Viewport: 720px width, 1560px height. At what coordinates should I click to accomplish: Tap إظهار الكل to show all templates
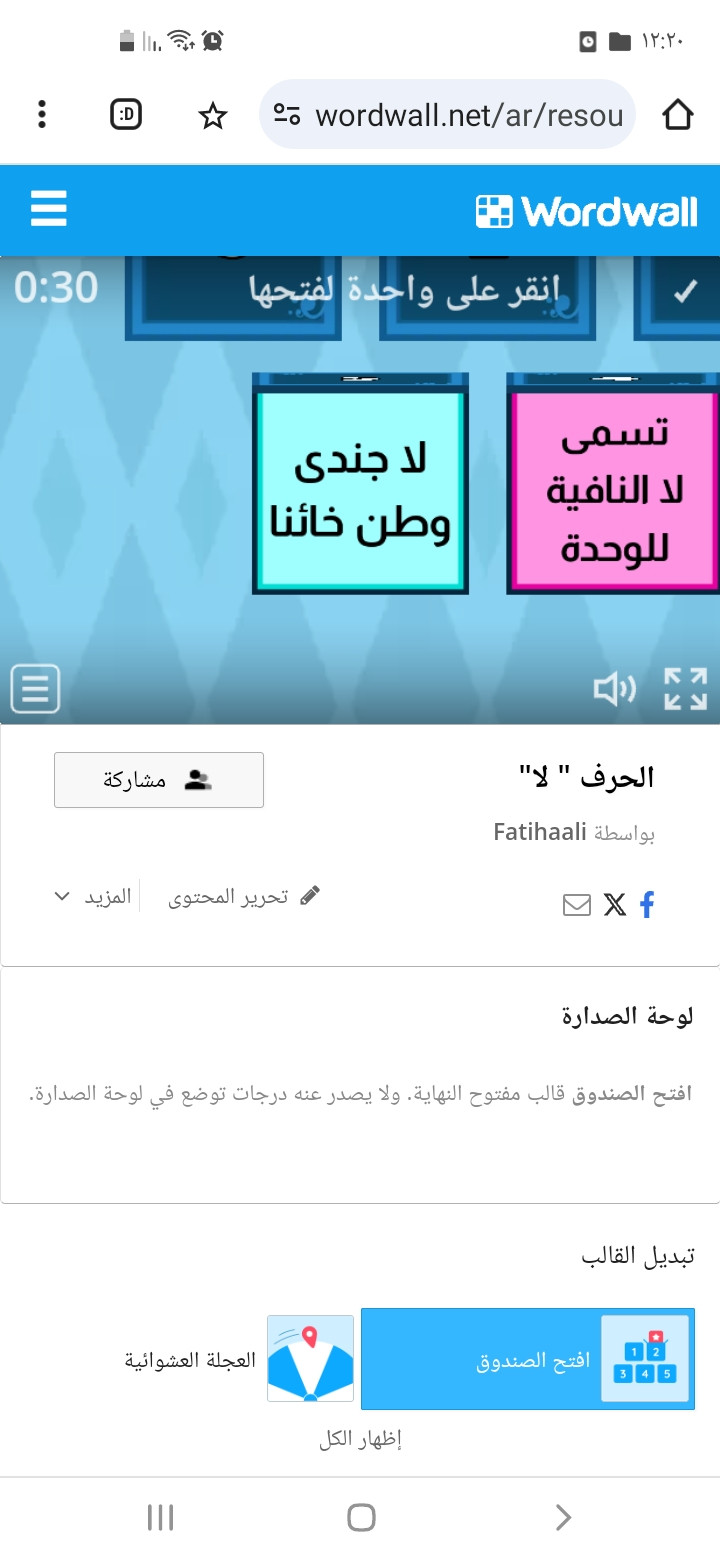(x=360, y=1440)
